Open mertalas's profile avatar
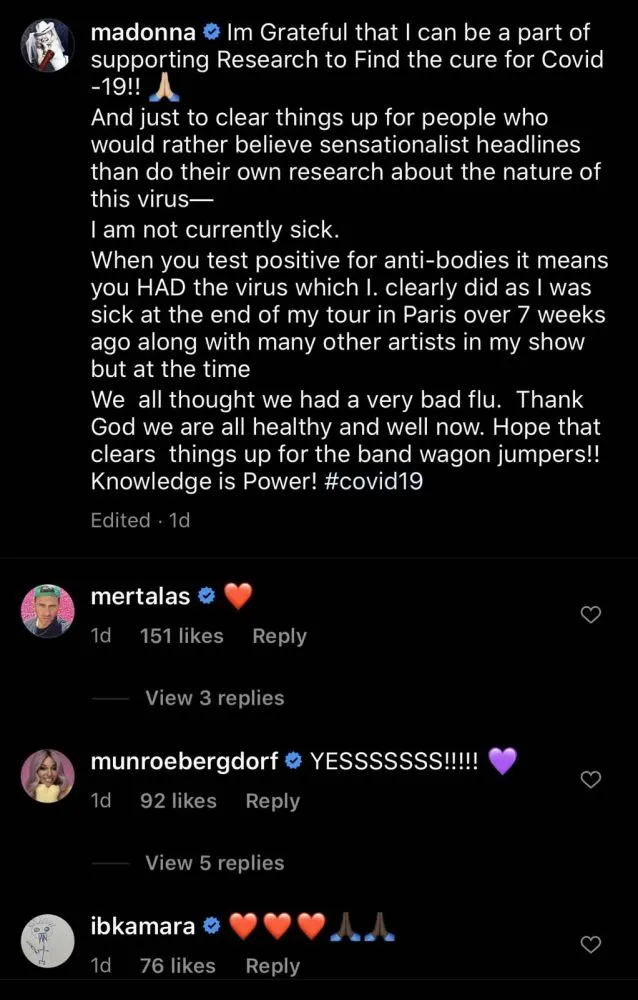Image resolution: width=638 pixels, height=1000 pixels. click(x=47, y=611)
